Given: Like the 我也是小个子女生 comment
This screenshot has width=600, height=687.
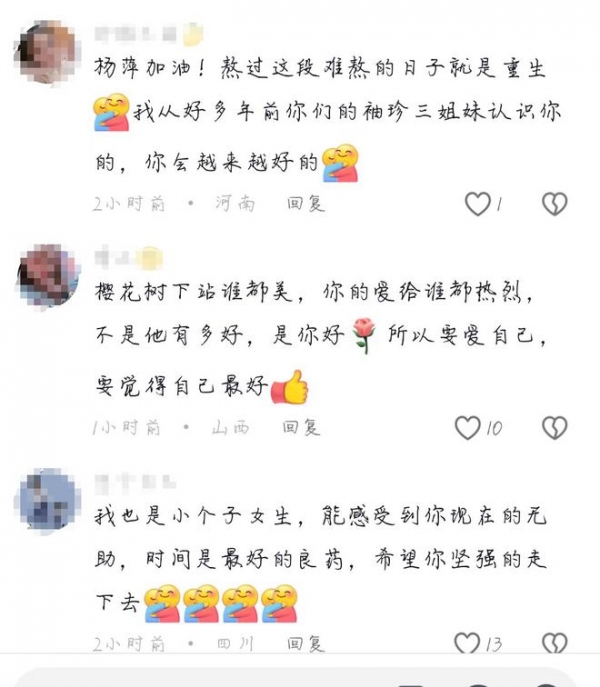Looking at the screenshot, I should [x=467, y=644].
